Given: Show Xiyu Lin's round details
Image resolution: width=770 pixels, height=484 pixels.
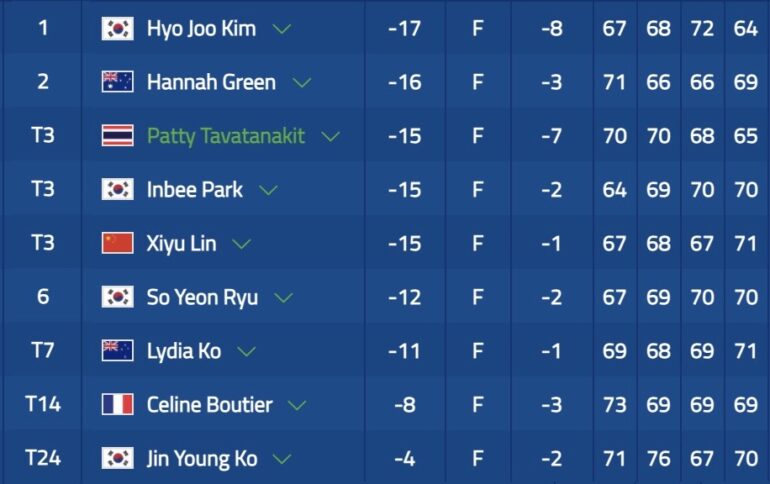Looking at the screenshot, I should (x=241, y=243).
